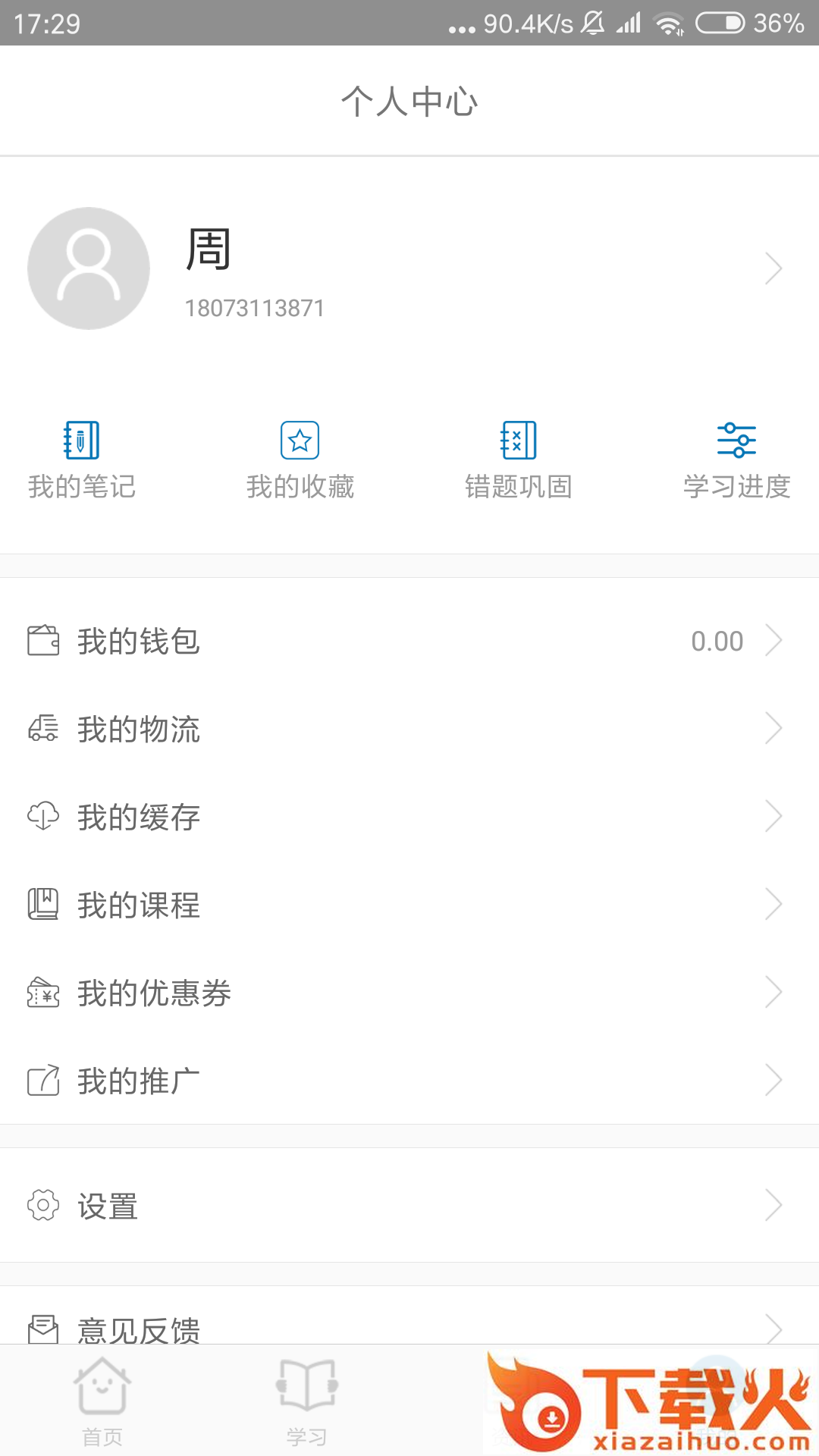The image size is (819, 1456).
Task: Click the 意见反馈 feedback icon
Action: (x=43, y=1325)
